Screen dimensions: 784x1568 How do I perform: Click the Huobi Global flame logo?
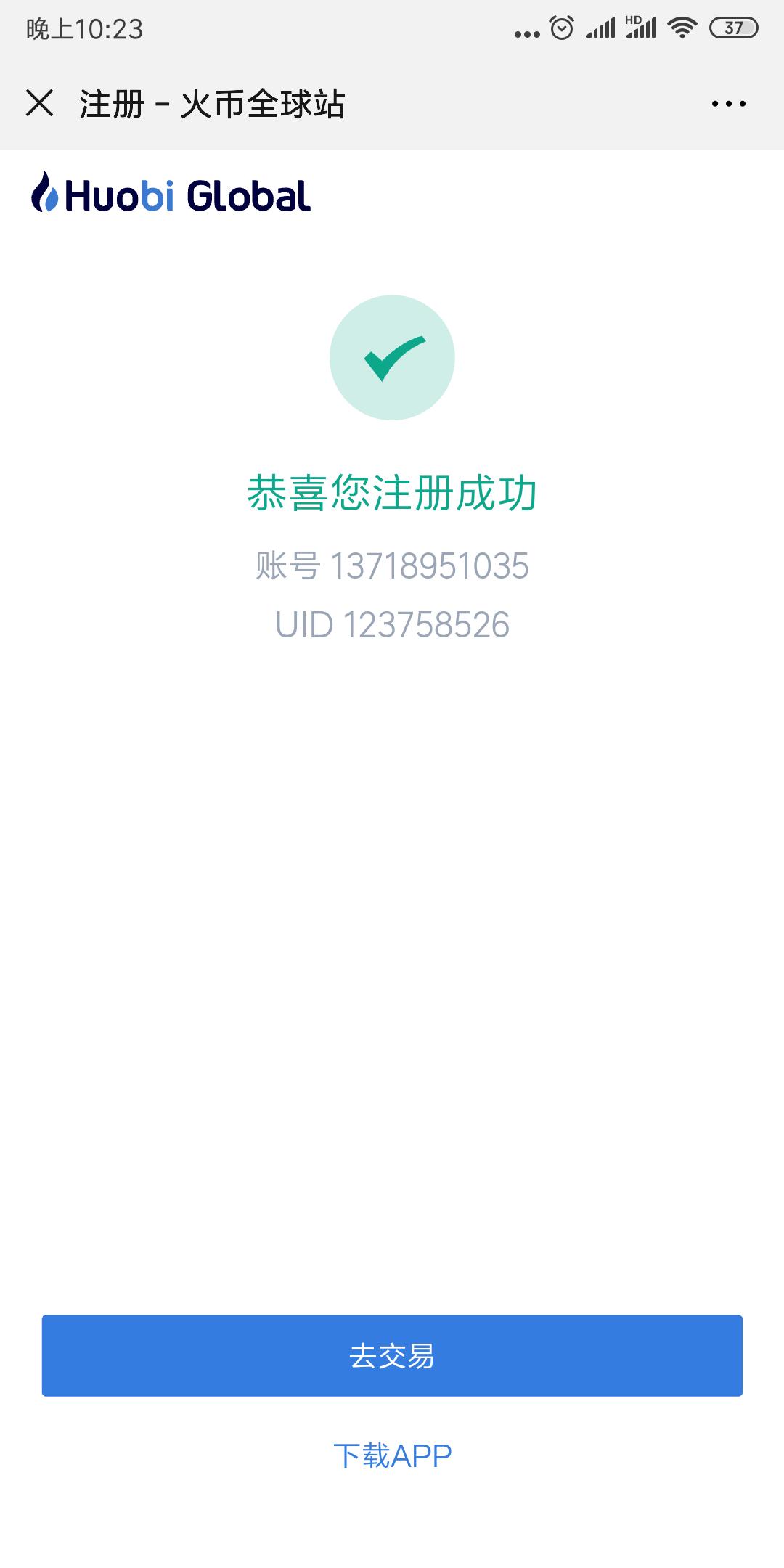pos(45,193)
